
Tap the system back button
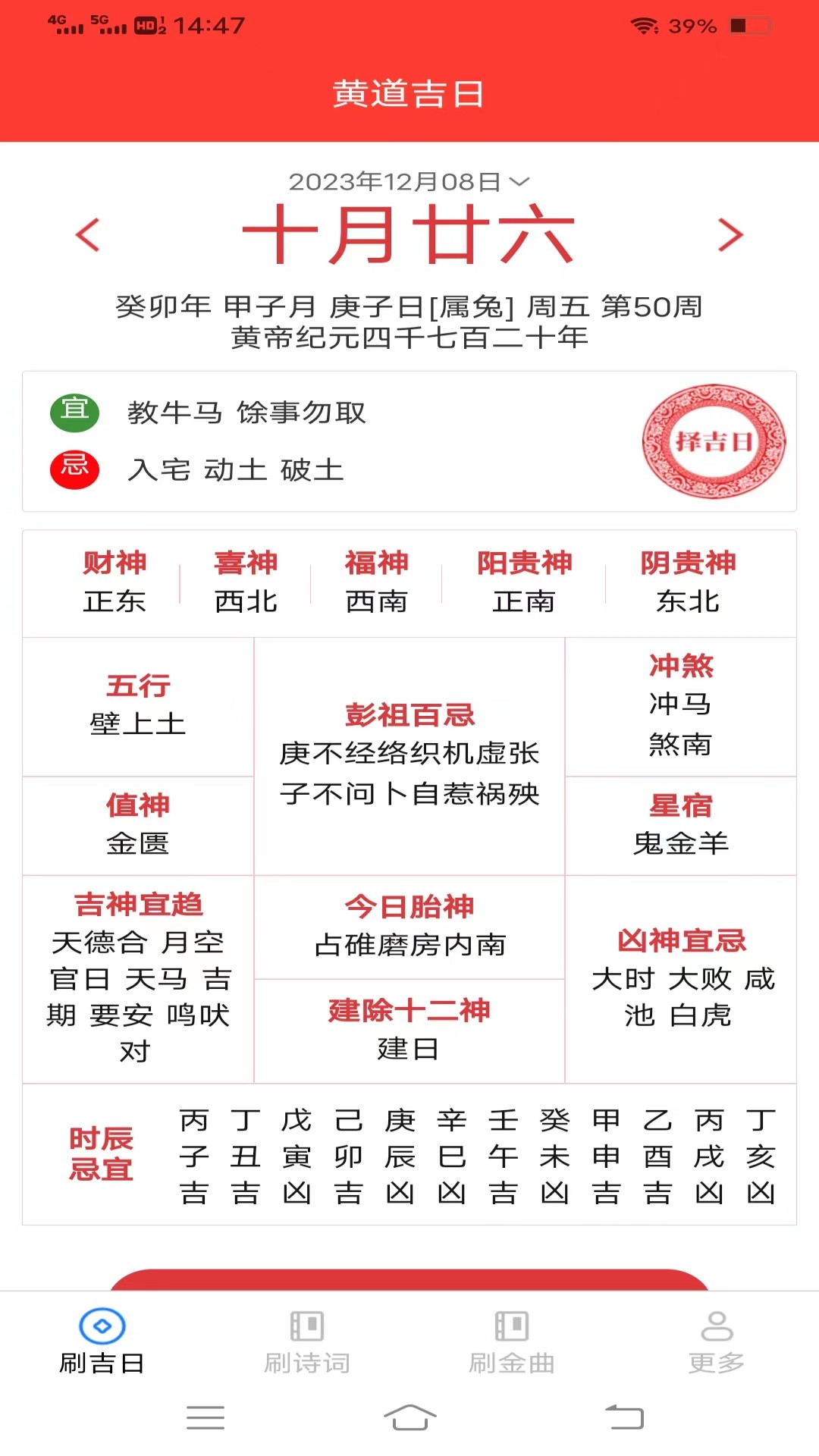pos(624,1417)
